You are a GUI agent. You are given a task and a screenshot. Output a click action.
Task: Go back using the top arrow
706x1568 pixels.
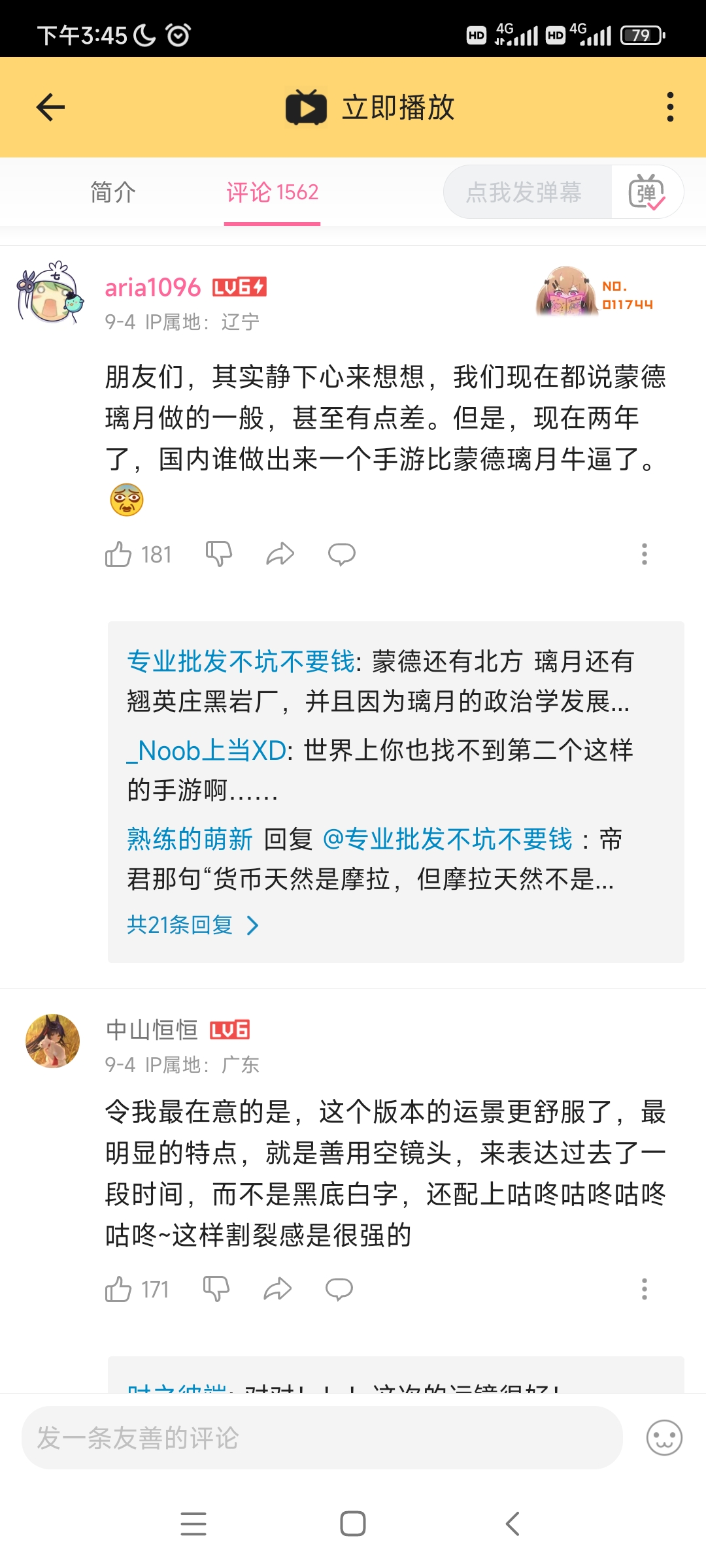(x=50, y=107)
